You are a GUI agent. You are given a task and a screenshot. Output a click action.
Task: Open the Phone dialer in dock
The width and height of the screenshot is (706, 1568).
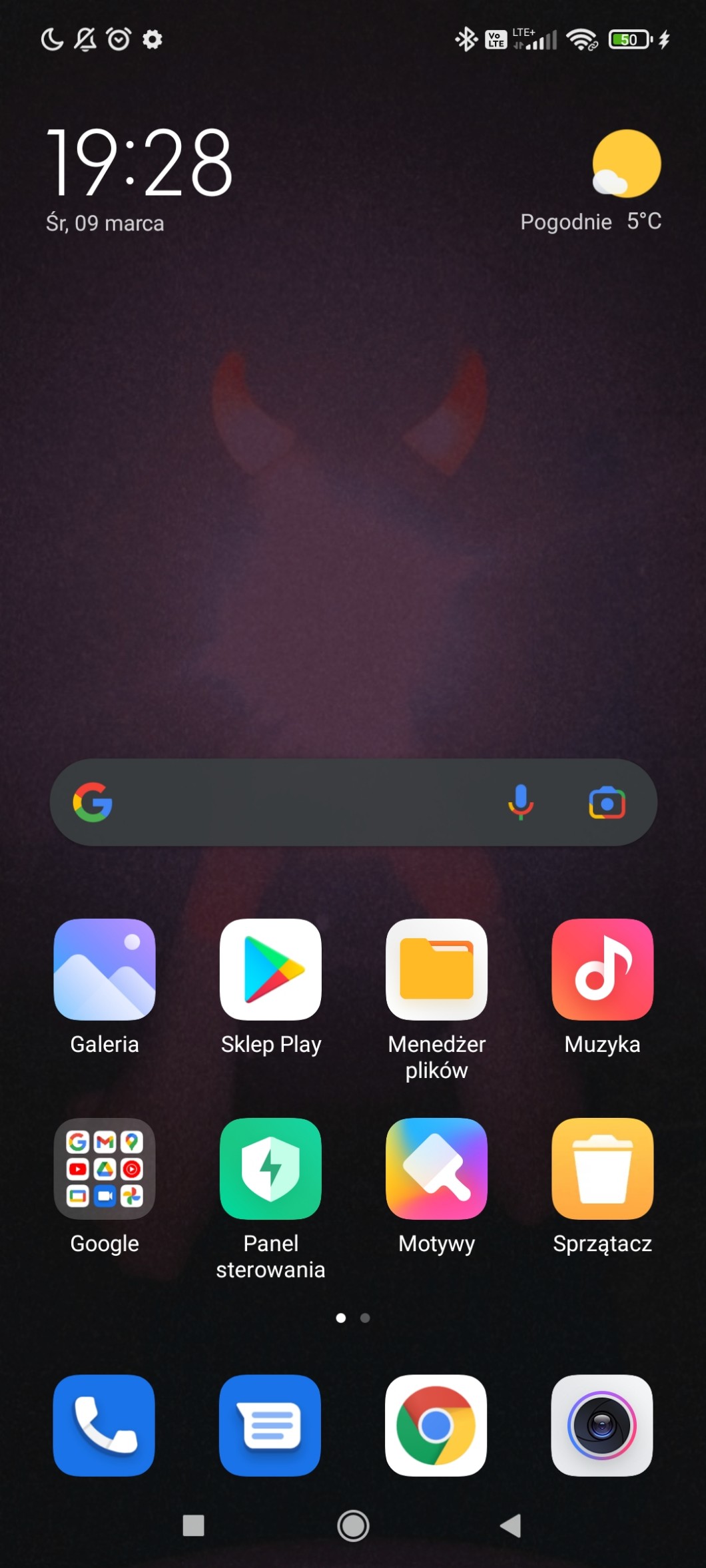[104, 1426]
